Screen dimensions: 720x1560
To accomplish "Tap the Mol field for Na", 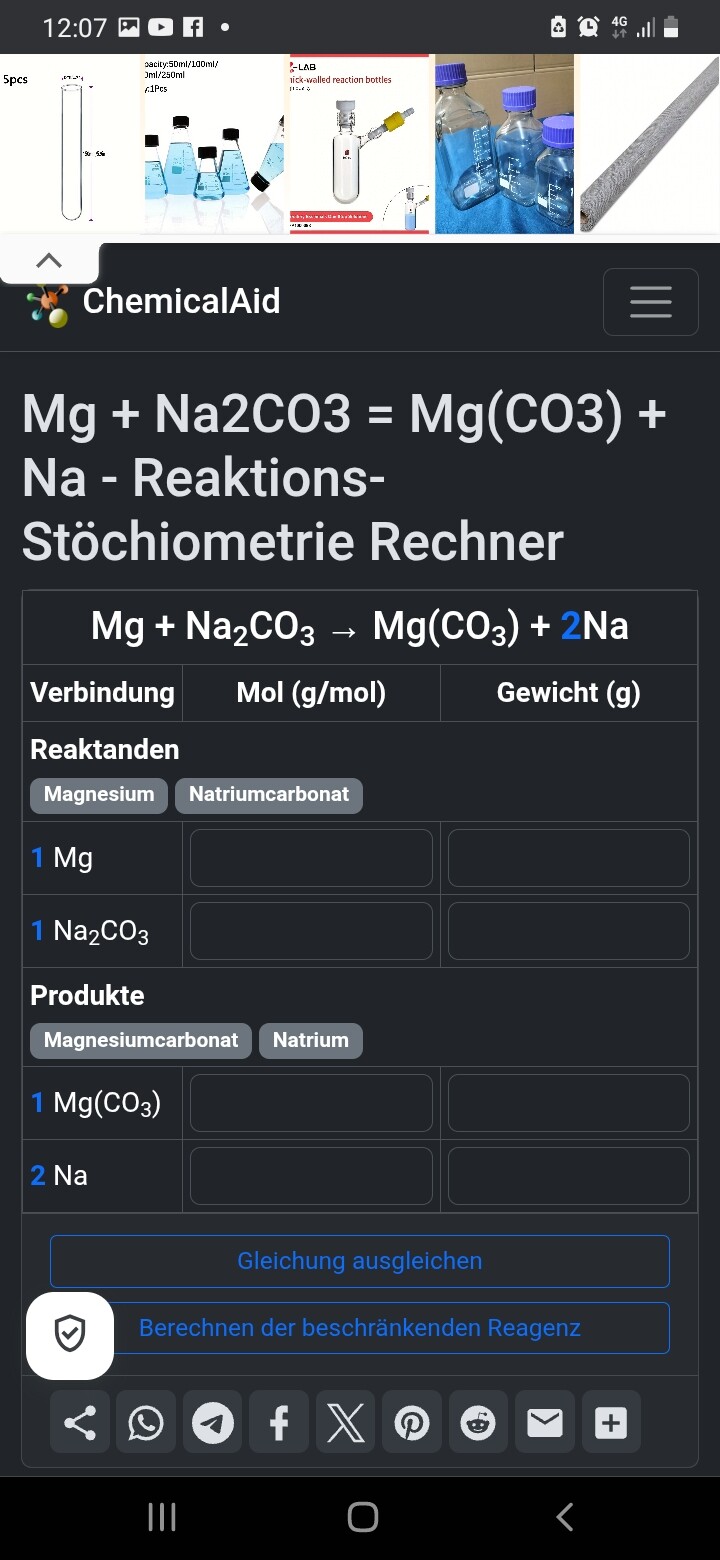I will (311, 1176).
